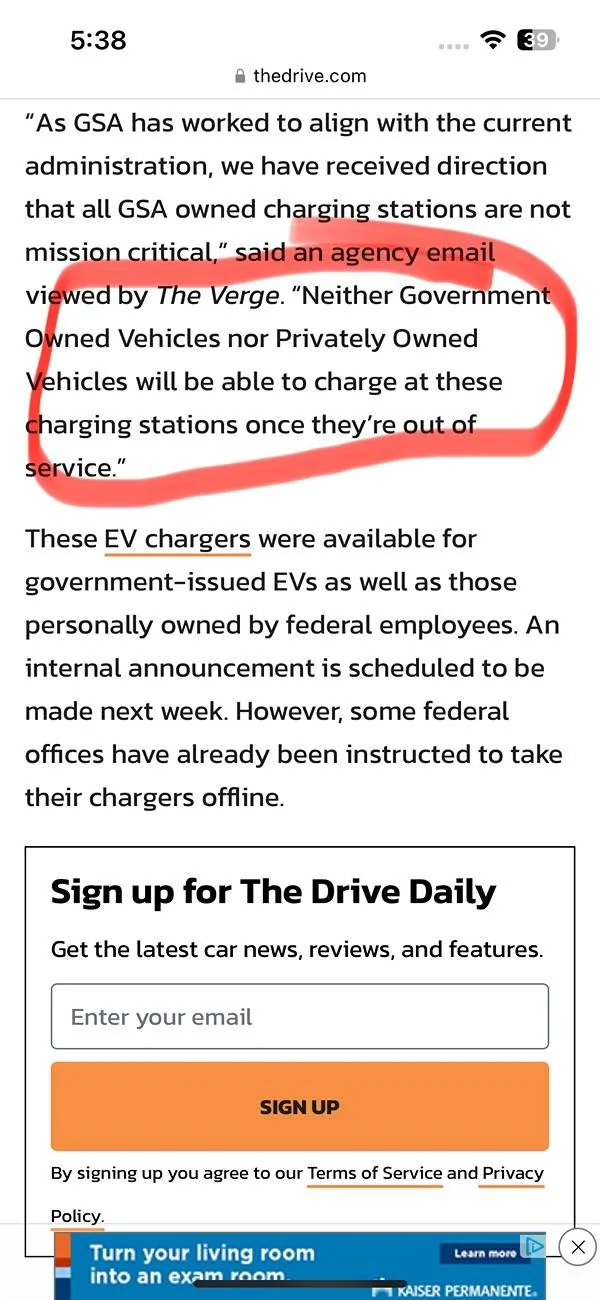Open the EV chargers link
This screenshot has height=1300, width=600.
pyautogui.click(x=177, y=539)
